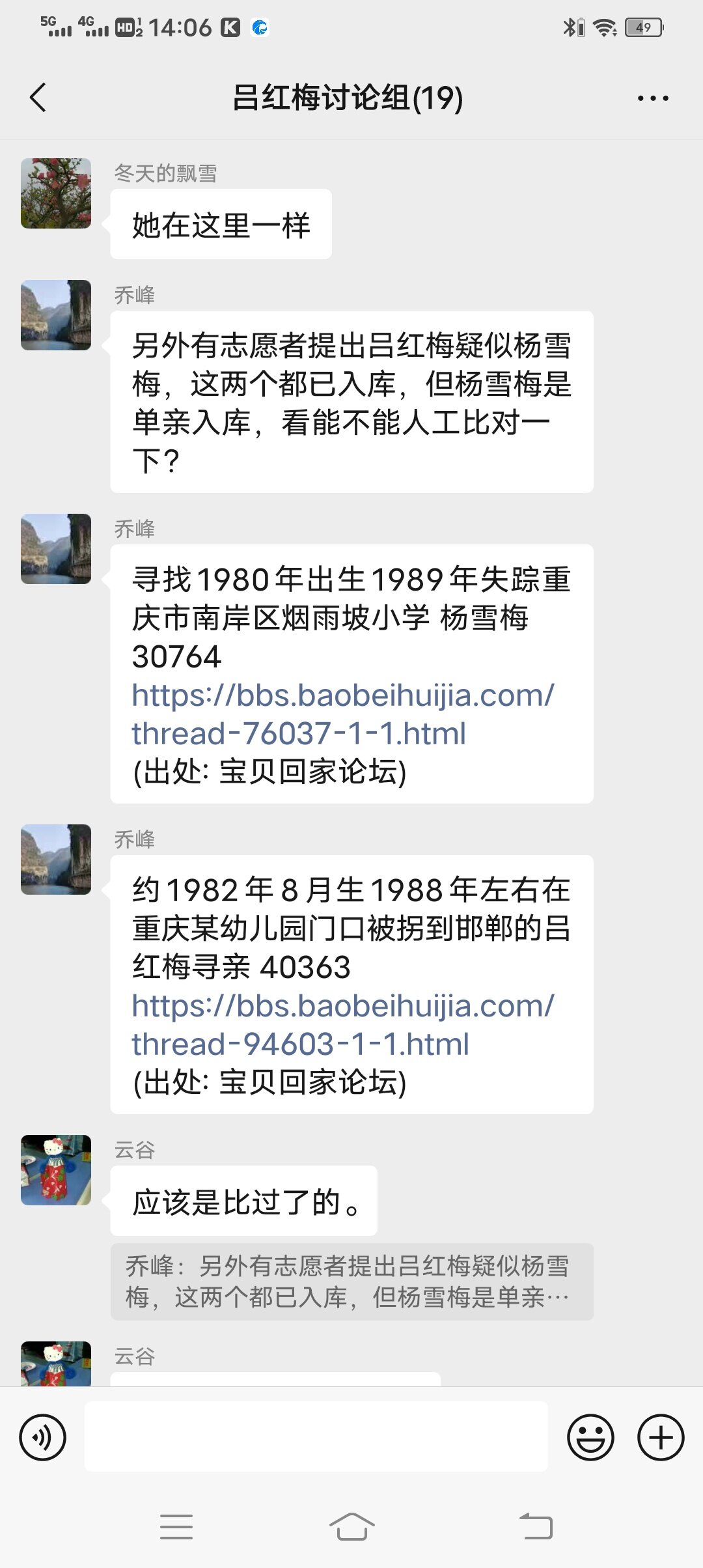The width and height of the screenshot is (703, 1568).
Task: Open the emoji picker
Action: tap(590, 1436)
